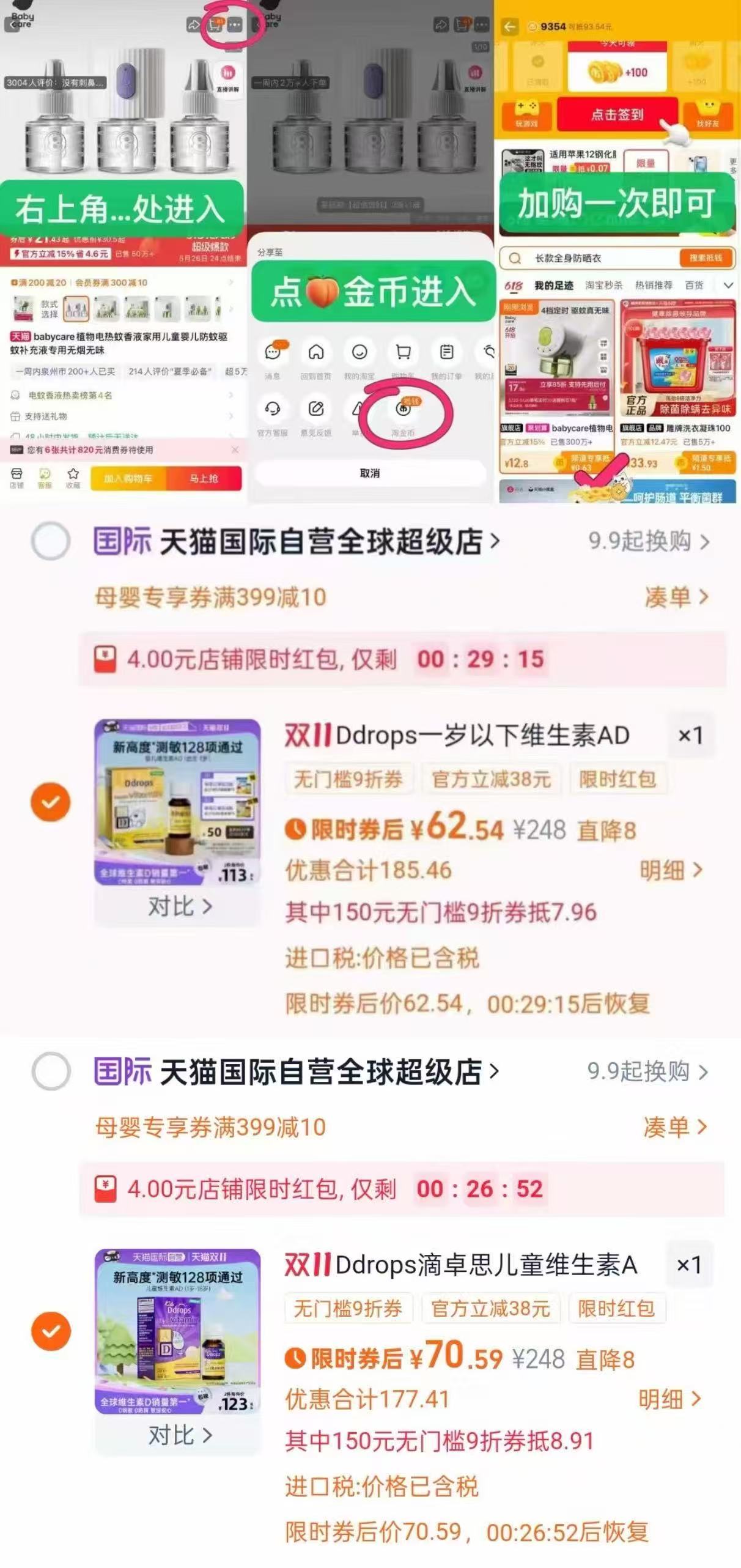The image size is (741, 1568).
Task: Tap the 官方客服 headset icon
Action: (274, 408)
